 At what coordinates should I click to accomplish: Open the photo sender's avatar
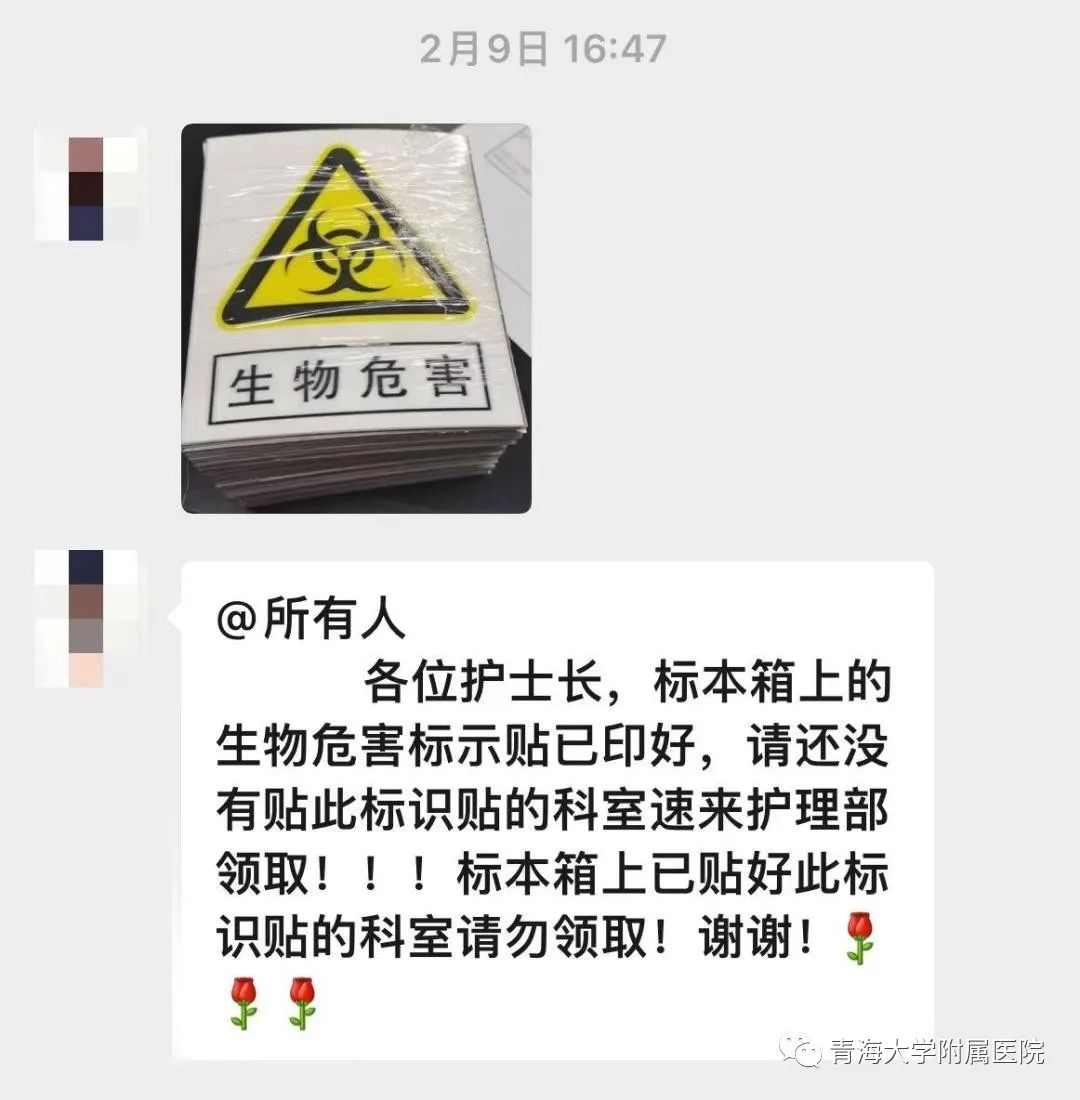tap(86, 184)
